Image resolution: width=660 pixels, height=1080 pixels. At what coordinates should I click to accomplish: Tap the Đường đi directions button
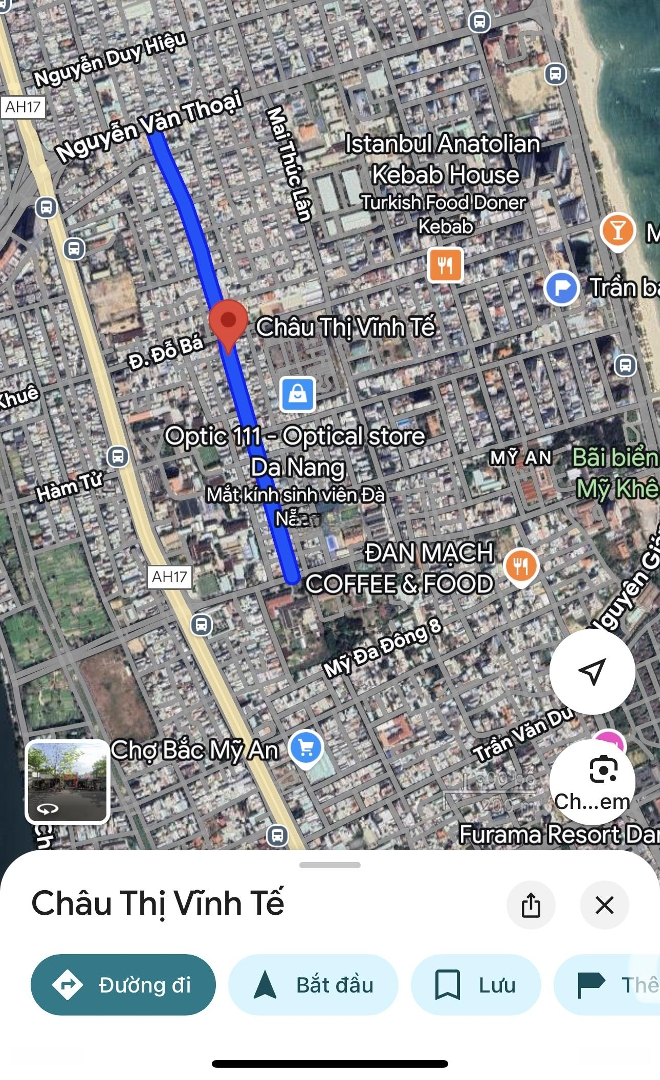click(x=123, y=985)
